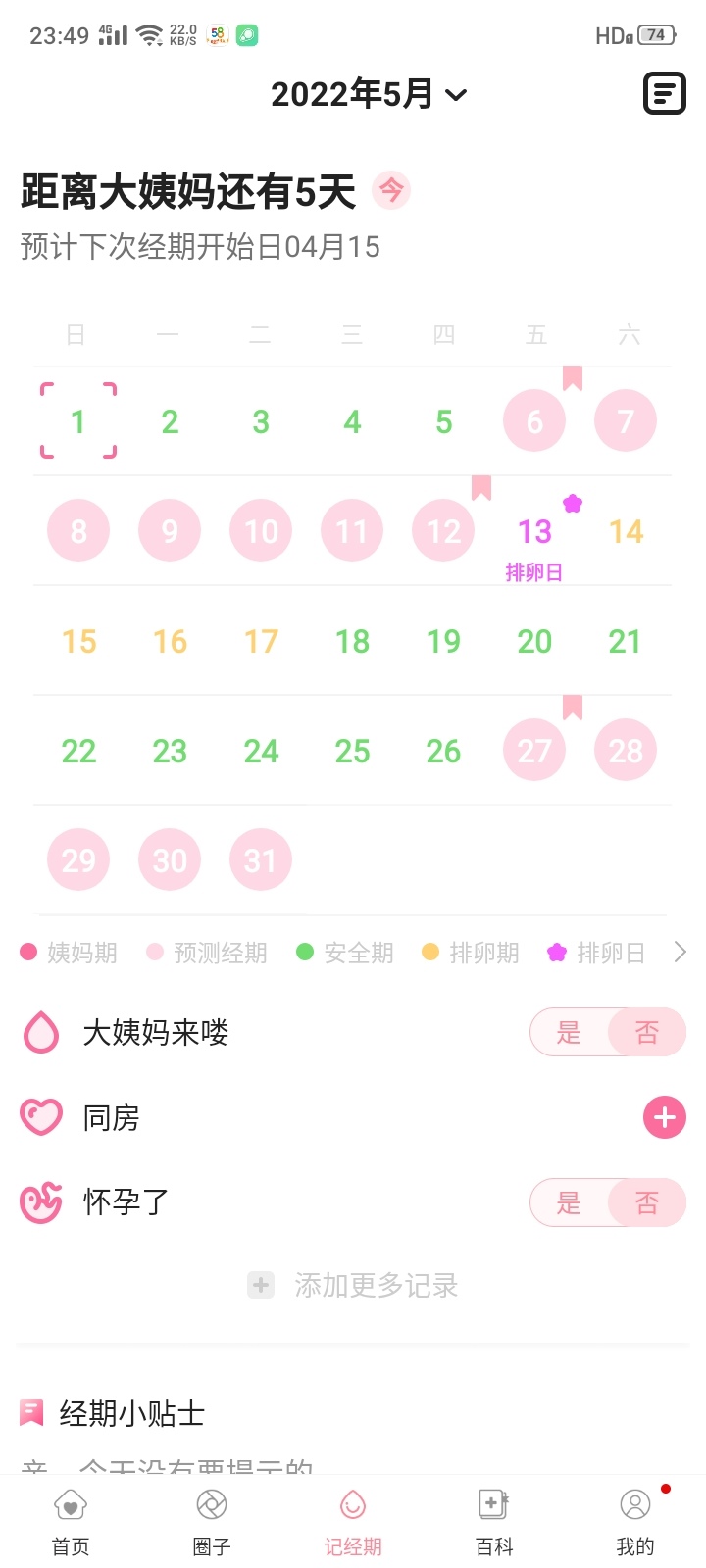The width and height of the screenshot is (706, 1568).
Task: Open the list view icon top right
Action: click(x=664, y=94)
